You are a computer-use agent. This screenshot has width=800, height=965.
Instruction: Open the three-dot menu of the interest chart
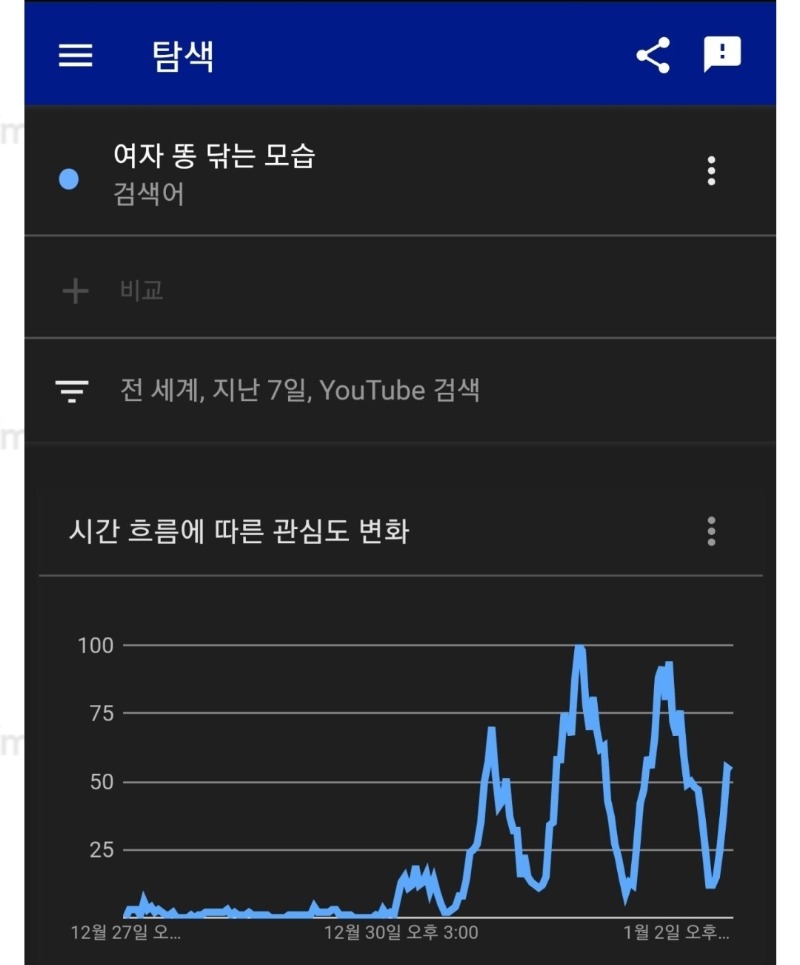coord(711,532)
